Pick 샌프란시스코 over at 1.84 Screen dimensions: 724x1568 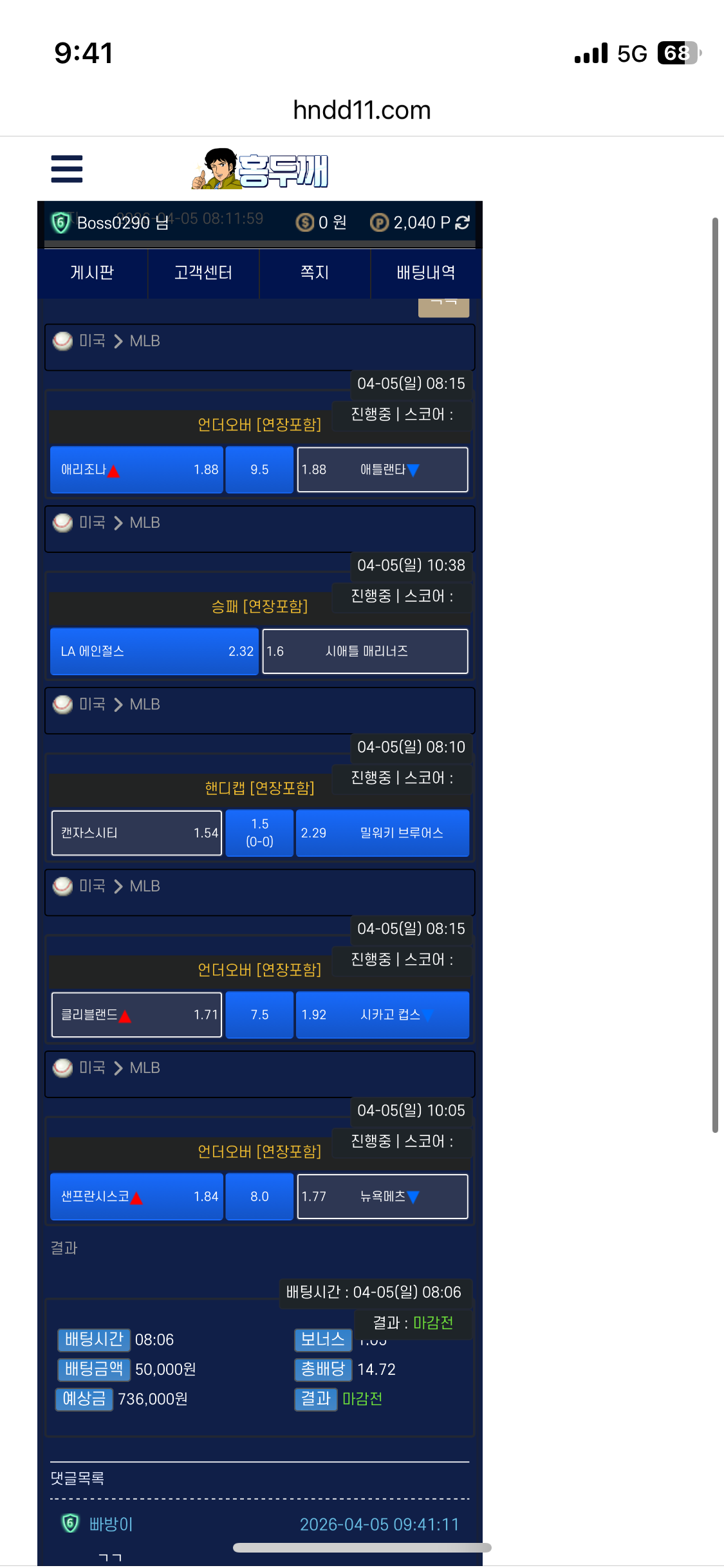coord(136,1197)
